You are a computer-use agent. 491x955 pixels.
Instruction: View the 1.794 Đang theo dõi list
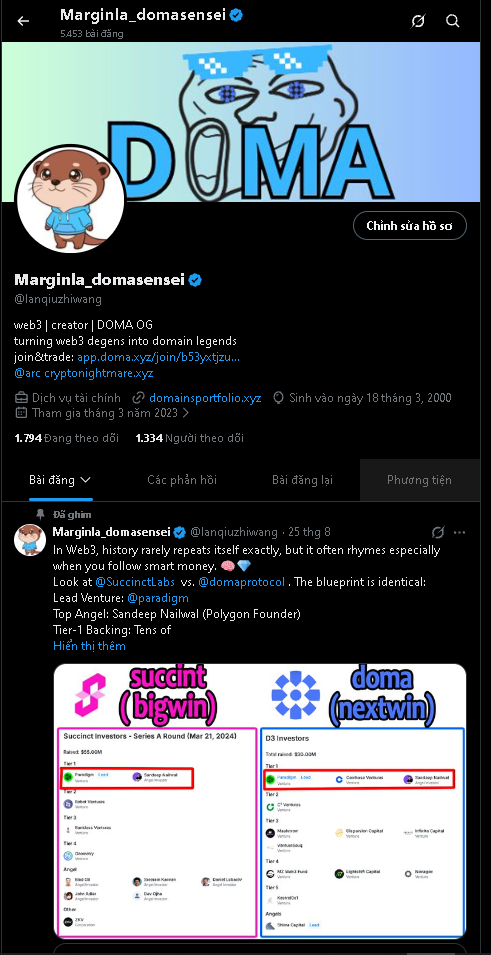point(66,438)
